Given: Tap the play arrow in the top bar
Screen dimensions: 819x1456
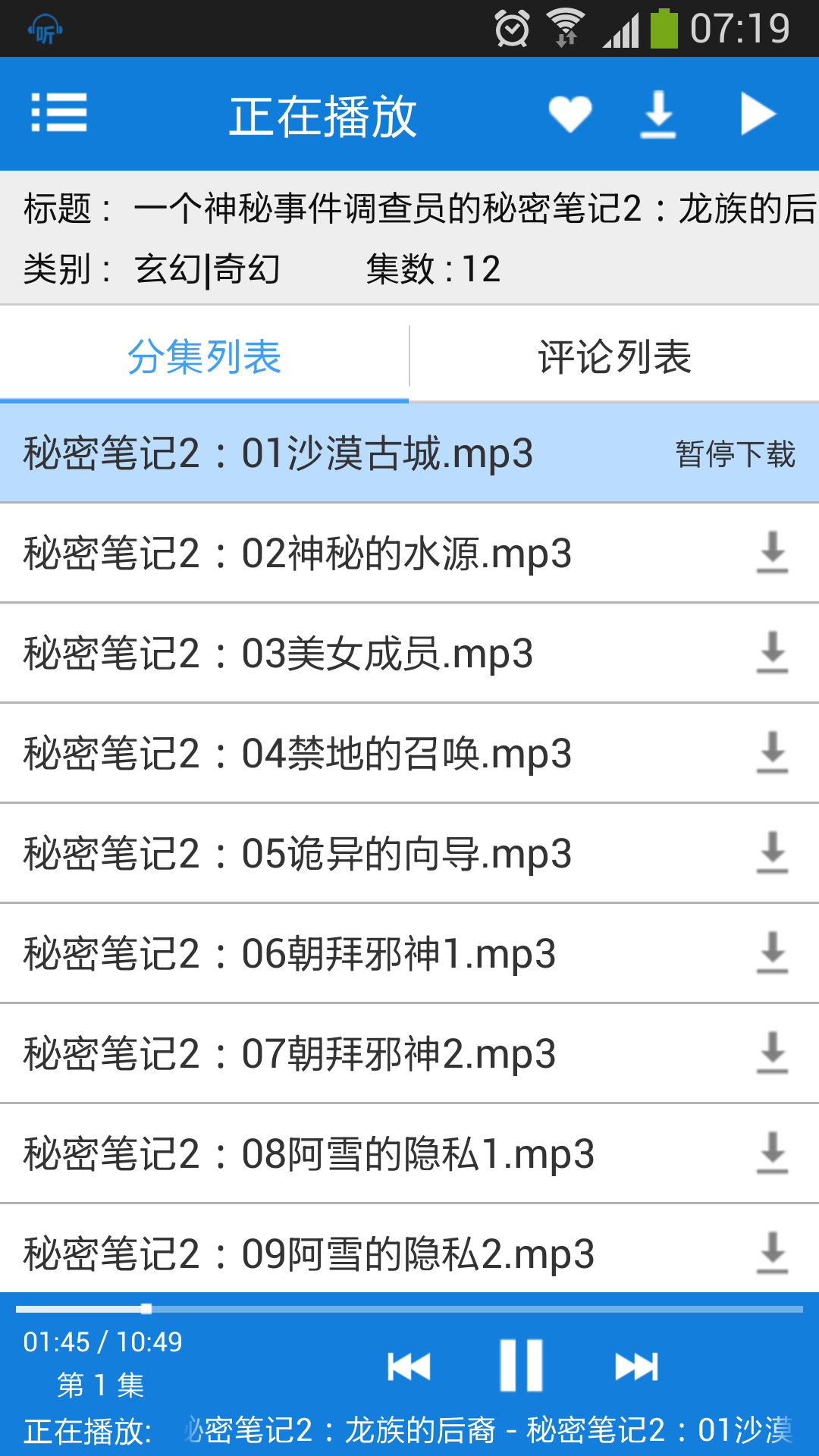Looking at the screenshot, I should [758, 114].
